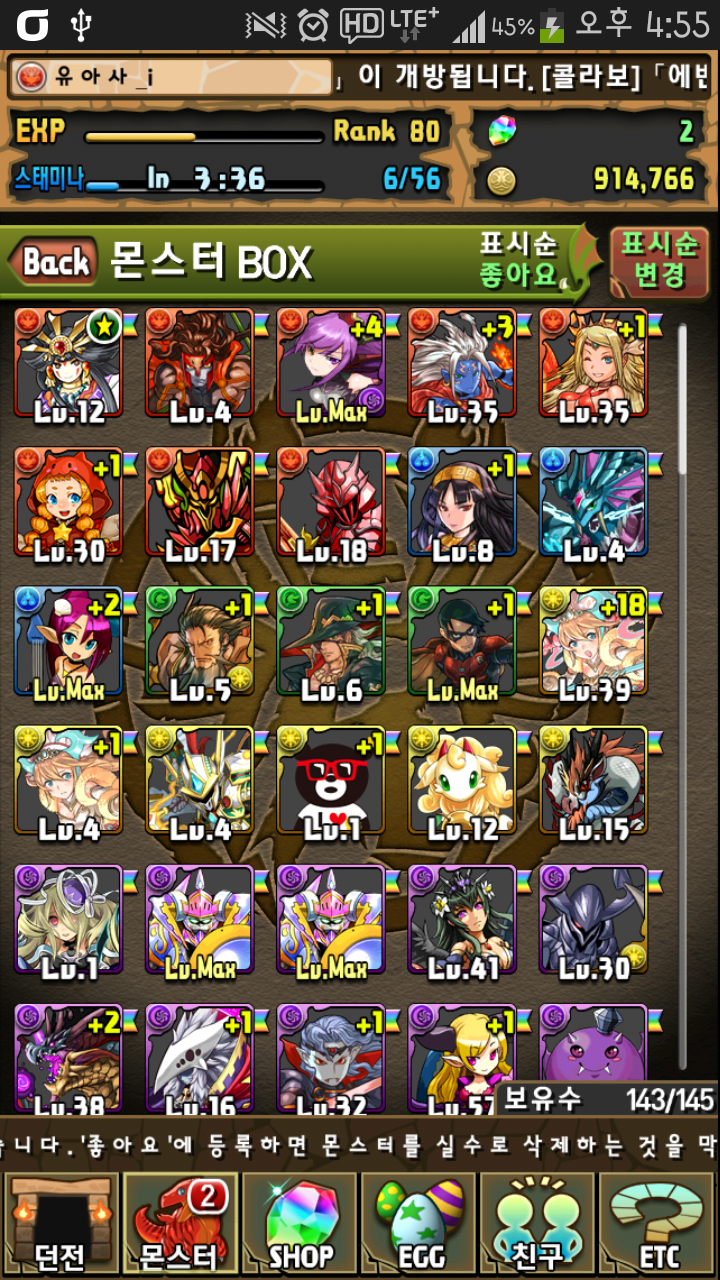This screenshot has height=1280, width=720.
Task: Open the ETC tab
Action: coord(659,1223)
